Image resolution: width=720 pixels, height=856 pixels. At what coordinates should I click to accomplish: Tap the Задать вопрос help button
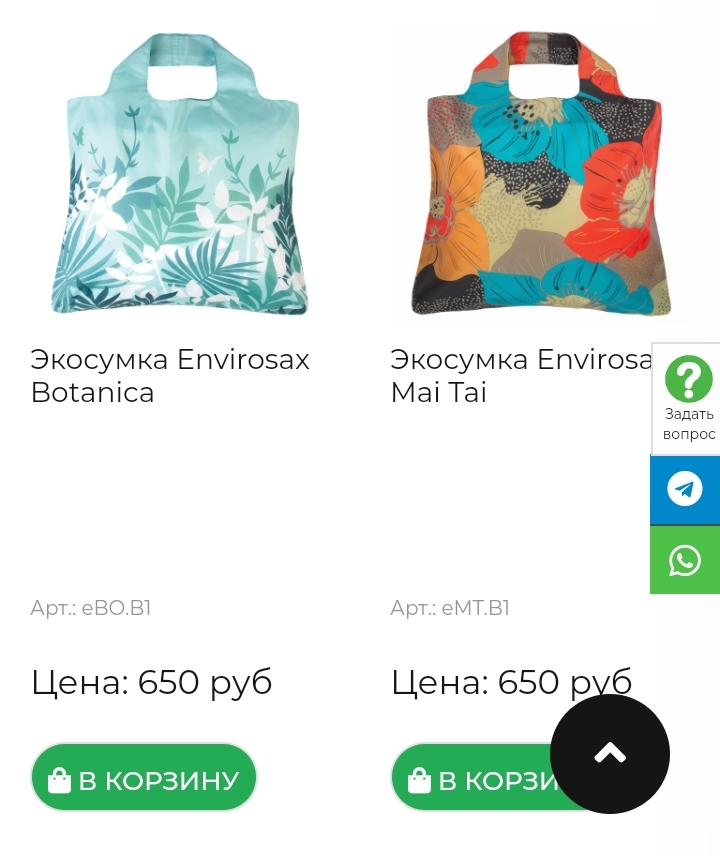coord(688,399)
